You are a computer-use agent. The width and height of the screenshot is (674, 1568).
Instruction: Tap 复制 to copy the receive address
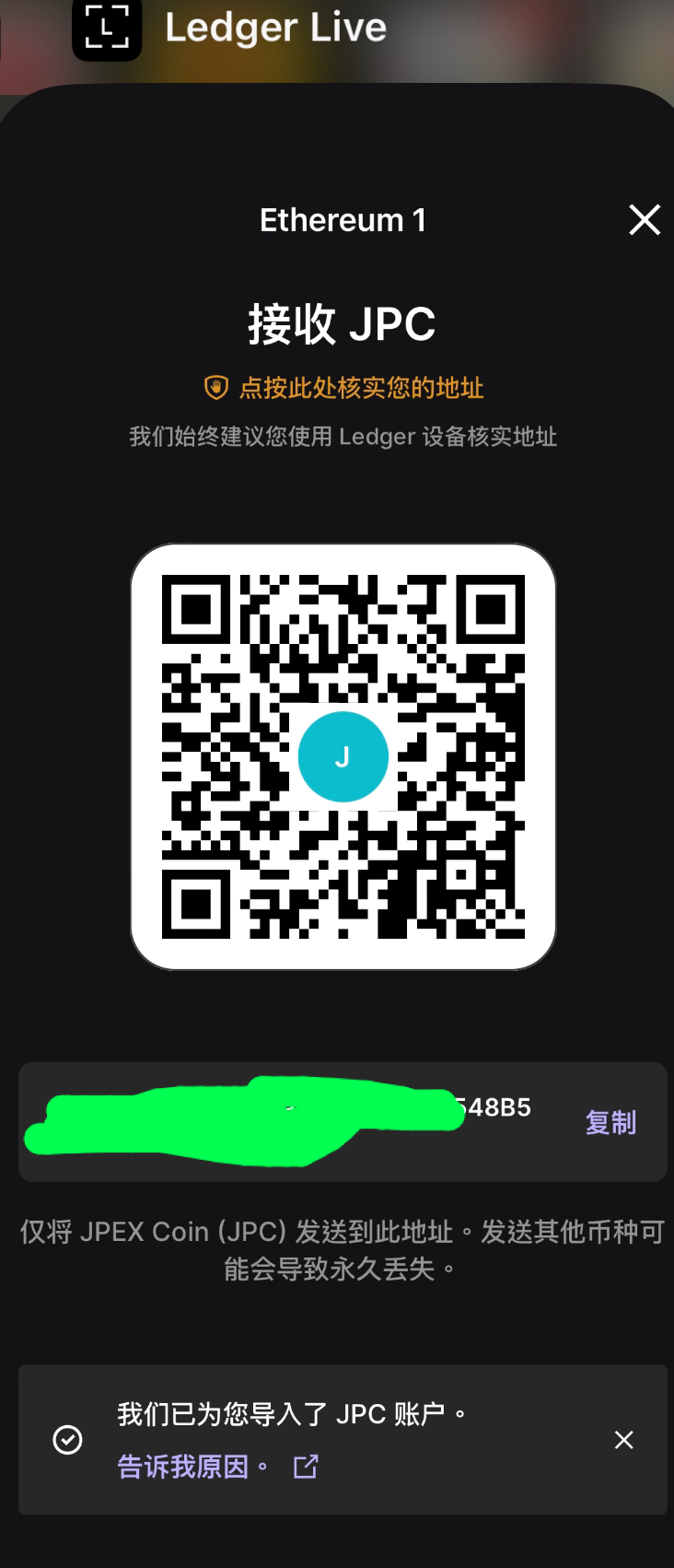pyautogui.click(x=610, y=1122)
